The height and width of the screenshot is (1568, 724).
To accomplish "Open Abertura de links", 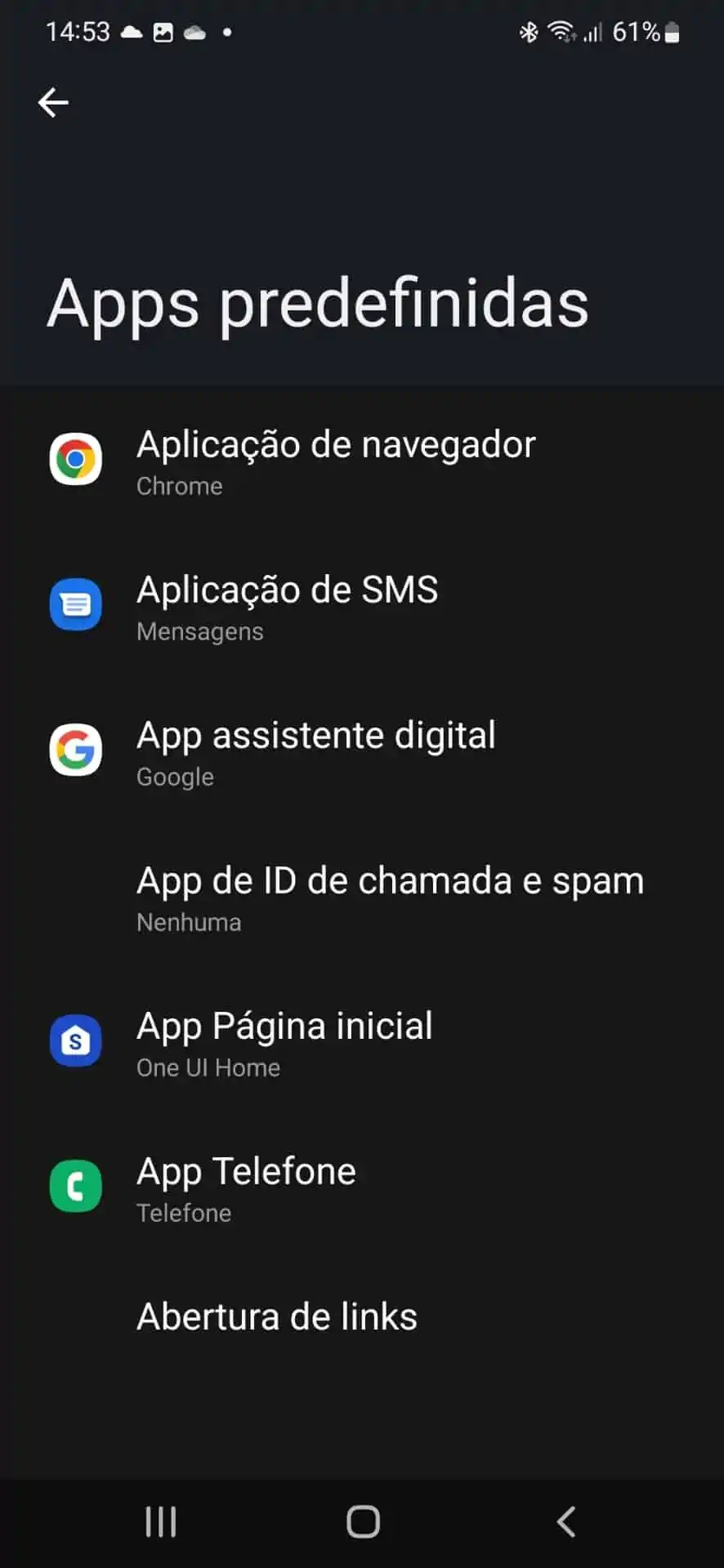I will 362,1316.
